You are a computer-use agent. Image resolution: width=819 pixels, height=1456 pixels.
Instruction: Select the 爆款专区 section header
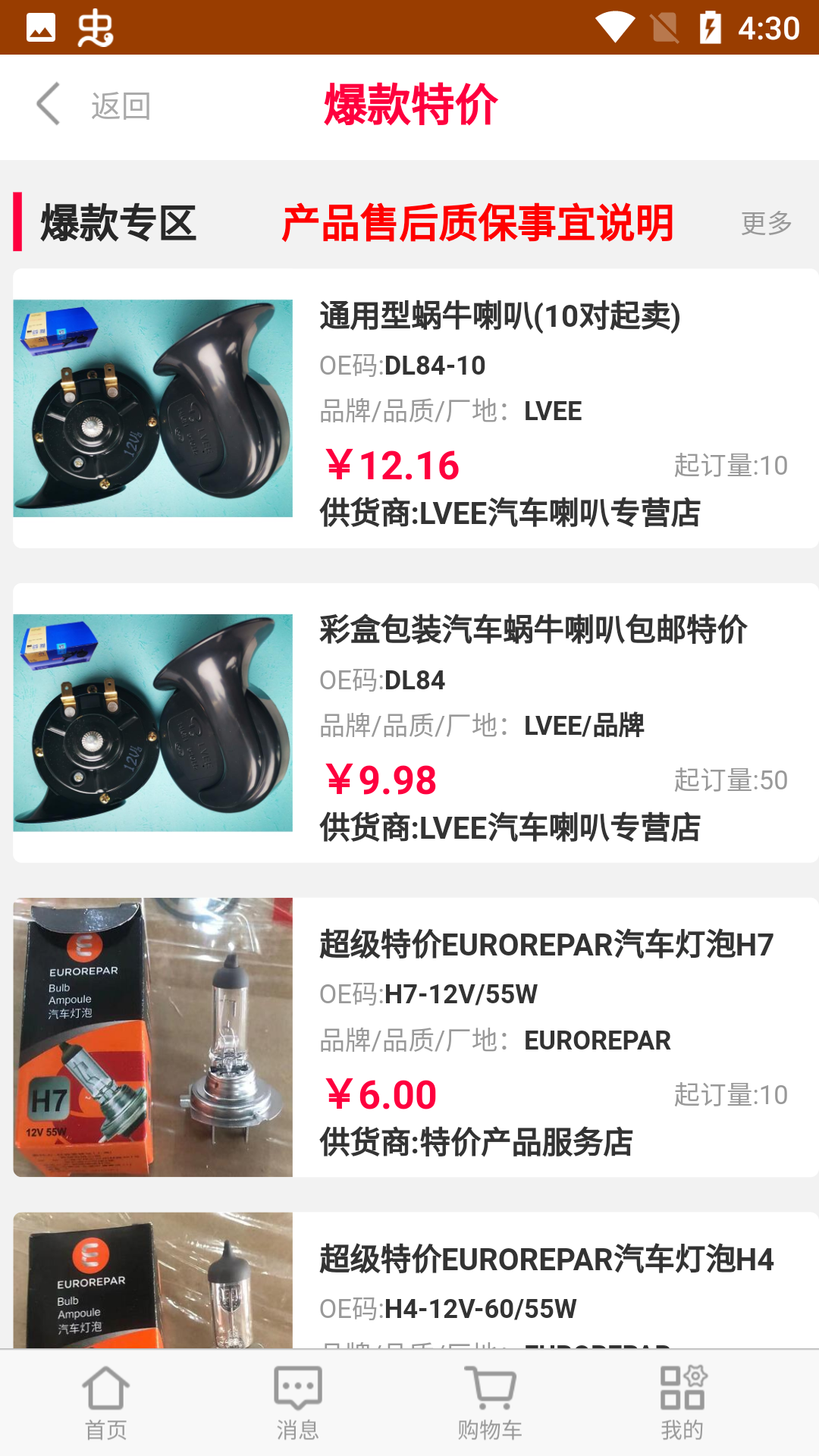click(112, 222)
